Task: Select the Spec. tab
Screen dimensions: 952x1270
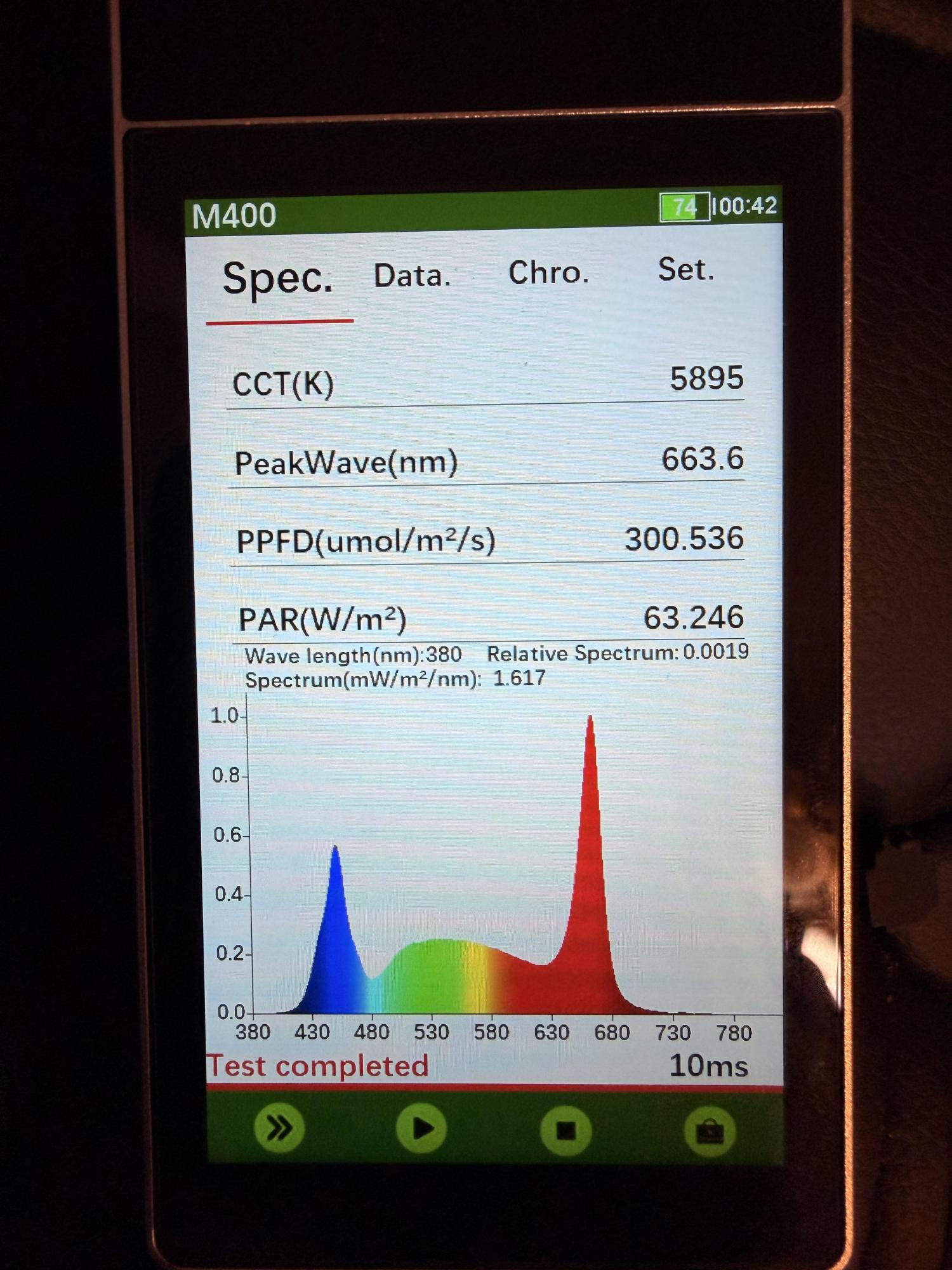Action: [x=277, y=279]
